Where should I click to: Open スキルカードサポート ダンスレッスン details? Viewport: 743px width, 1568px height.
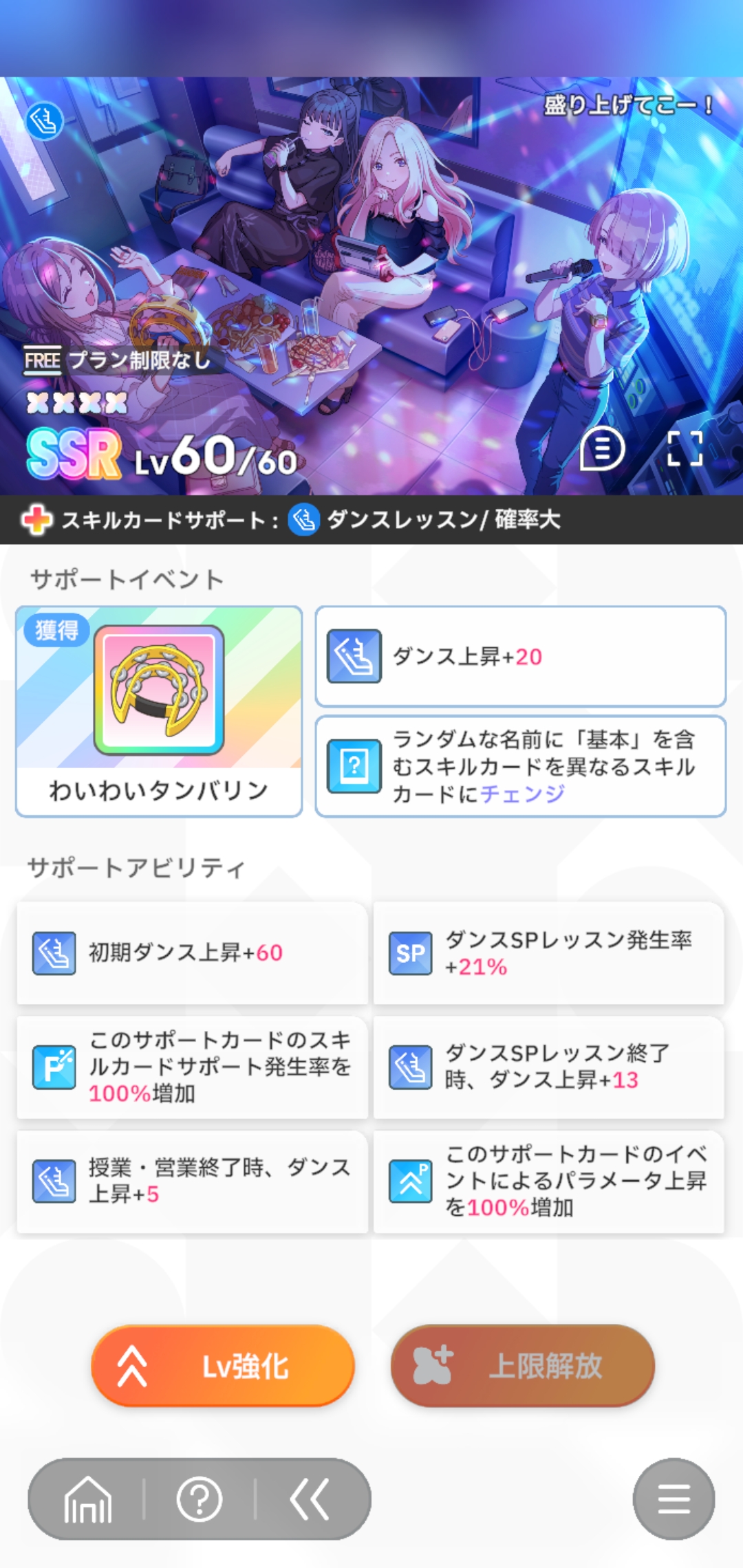tap(371, 520)
